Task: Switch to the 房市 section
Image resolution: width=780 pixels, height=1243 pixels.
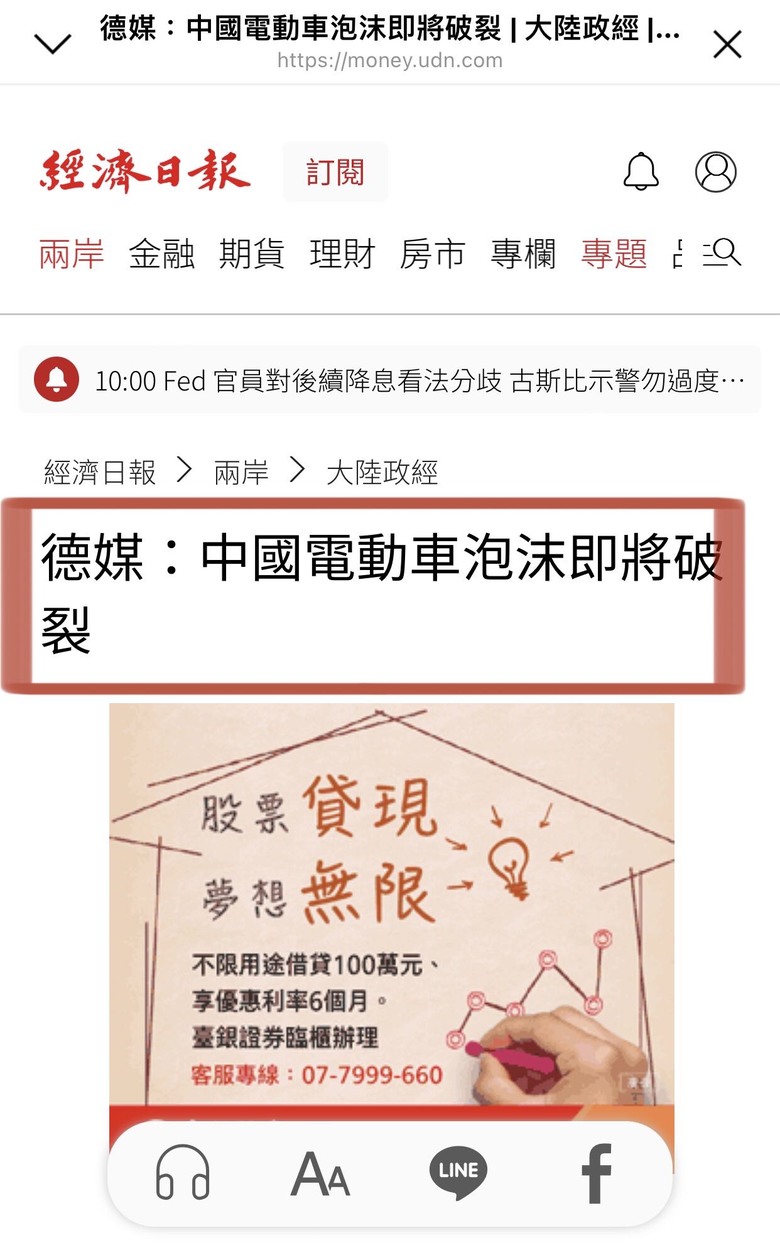Action: [432, 254]
